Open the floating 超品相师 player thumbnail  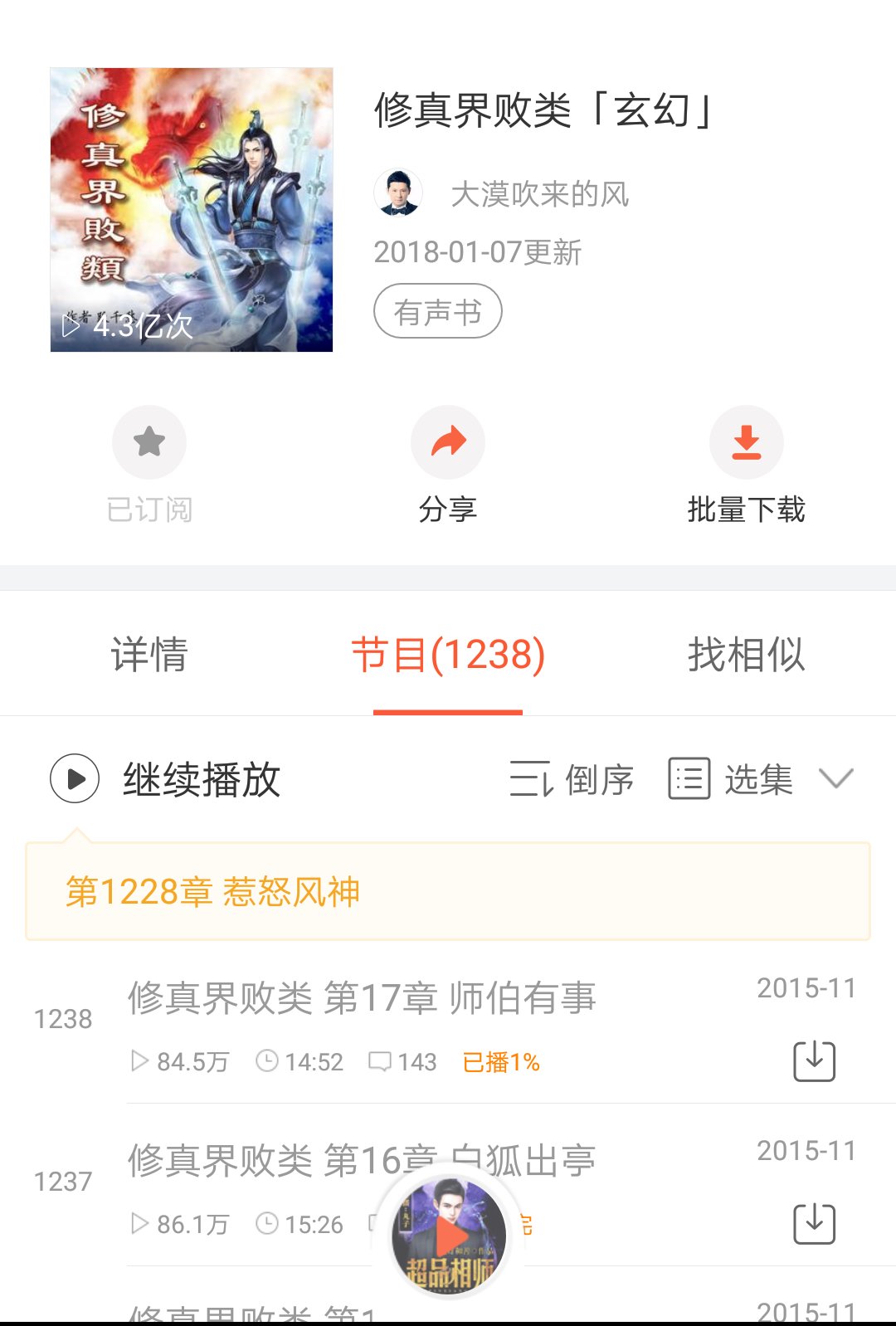pyautogui.click(x=448, y=1236)
